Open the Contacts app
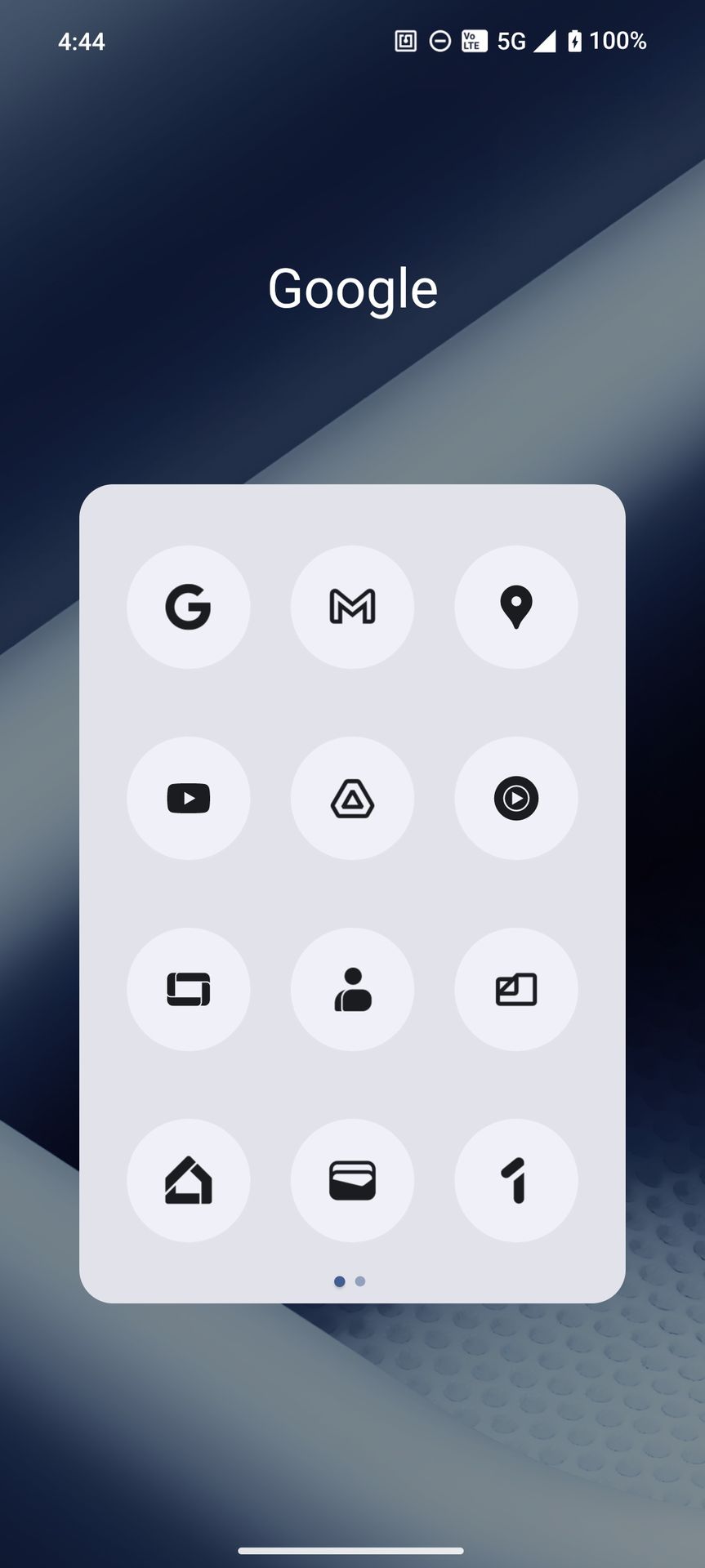Viewport: 705px width, 1568px height. click(352, 989)
